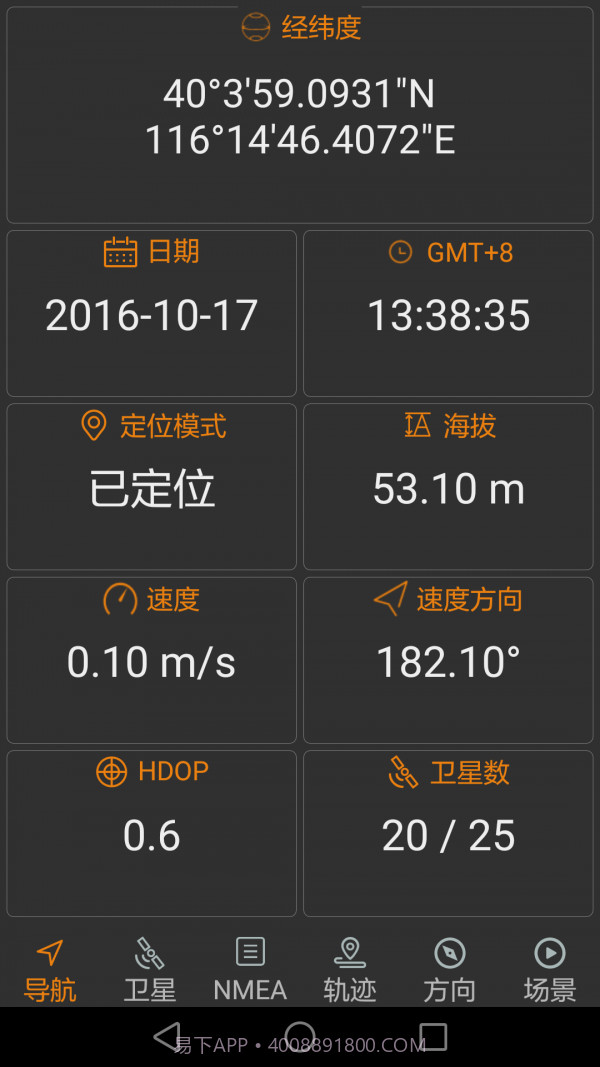Go back with system back button
The image size is (600, 1067).
click(x=167, y=1037)
